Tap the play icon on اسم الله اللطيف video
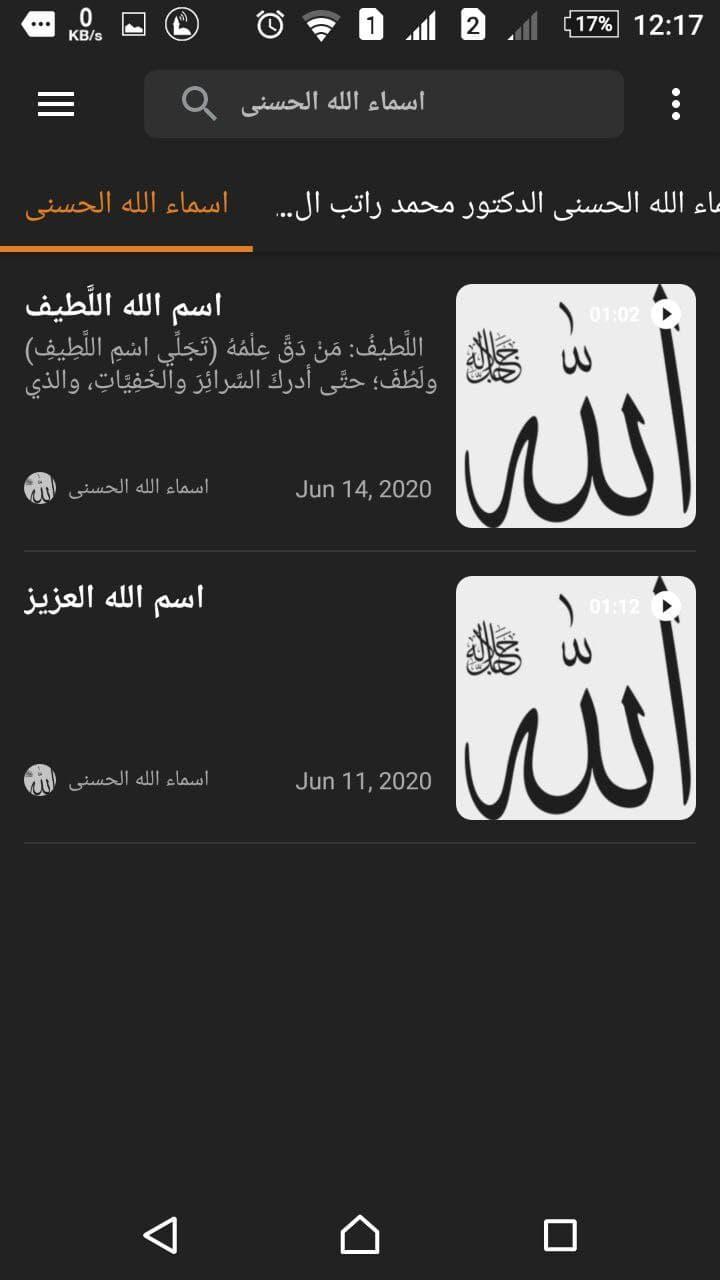 667,316
